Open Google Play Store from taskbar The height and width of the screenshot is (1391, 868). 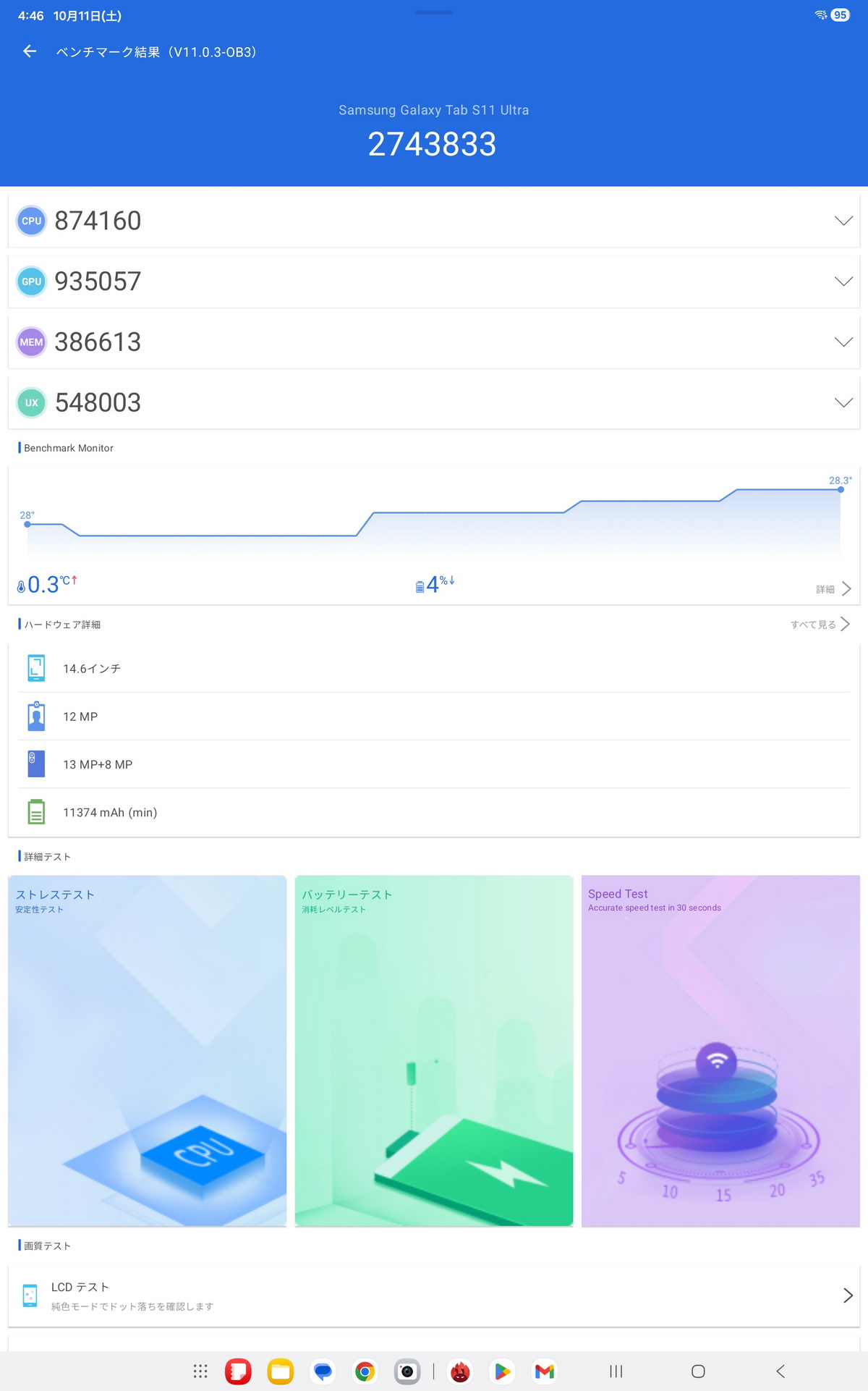coord(502,1371)
